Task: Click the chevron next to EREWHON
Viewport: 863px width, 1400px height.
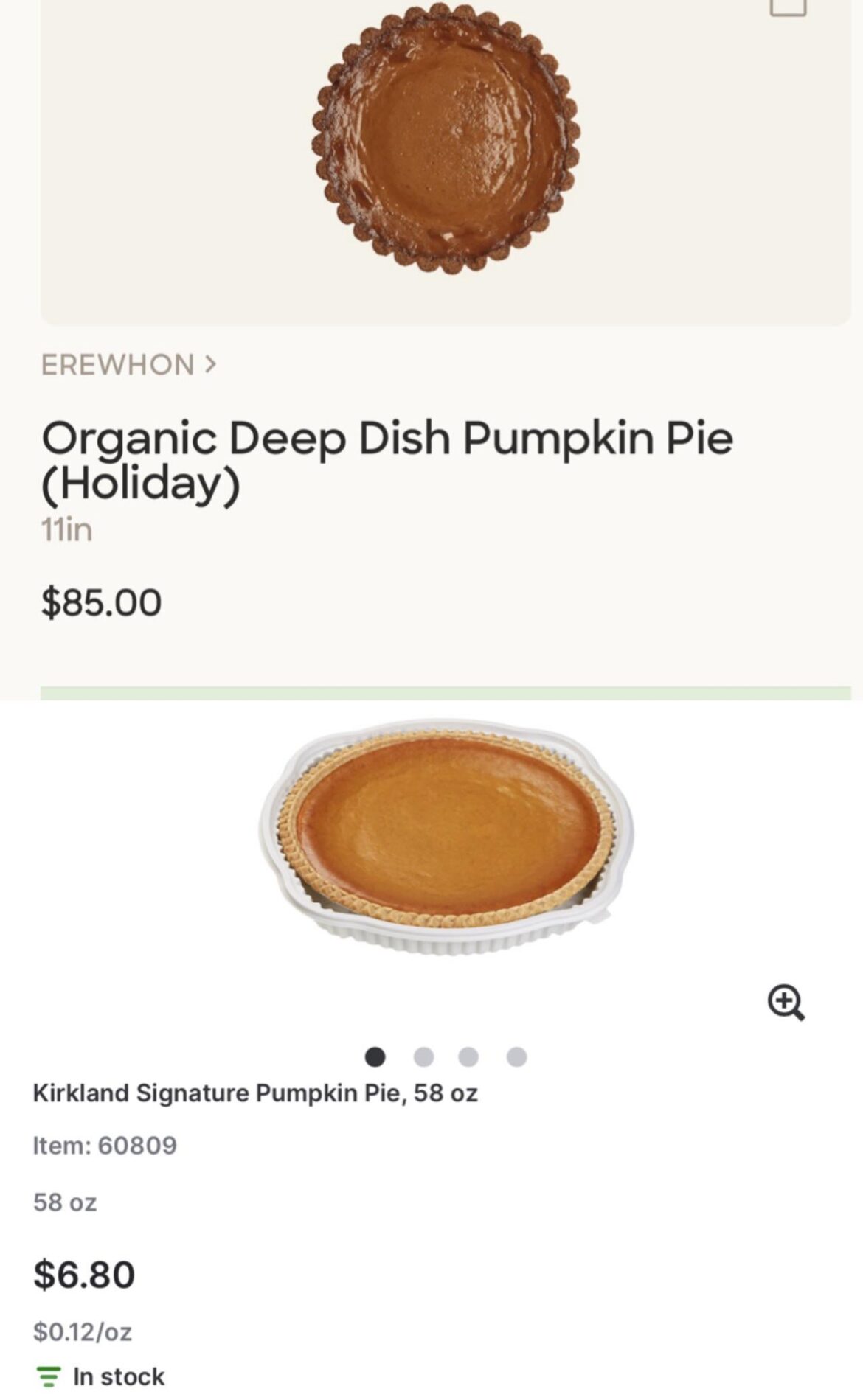Action: (213, 365)
